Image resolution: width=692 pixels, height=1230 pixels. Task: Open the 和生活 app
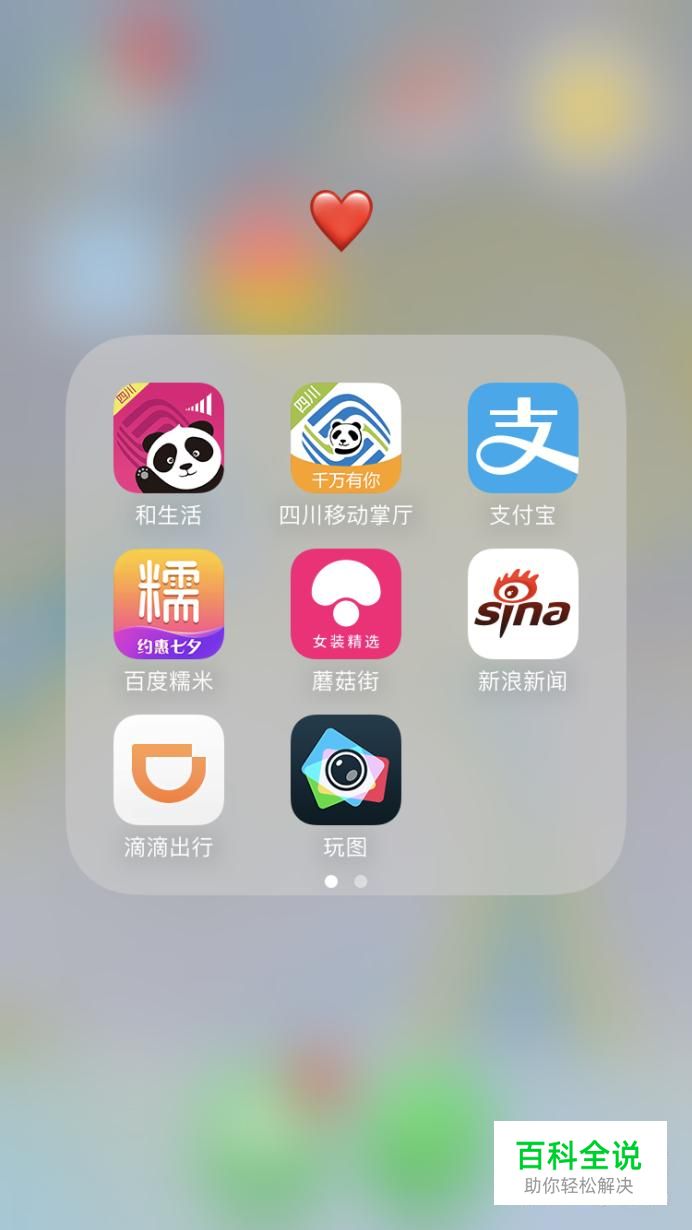(169, 438)
